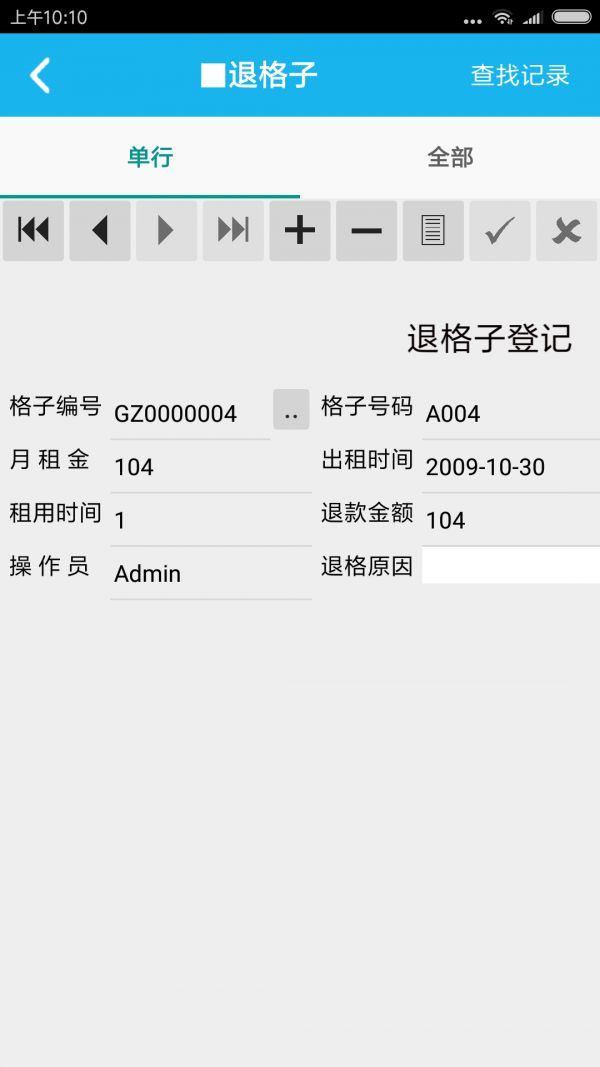Image resolution: width=600 pixels, height=1067 pixels.
Task: Tap the 操作员 field showing Admin
Action: click(210, 574)
